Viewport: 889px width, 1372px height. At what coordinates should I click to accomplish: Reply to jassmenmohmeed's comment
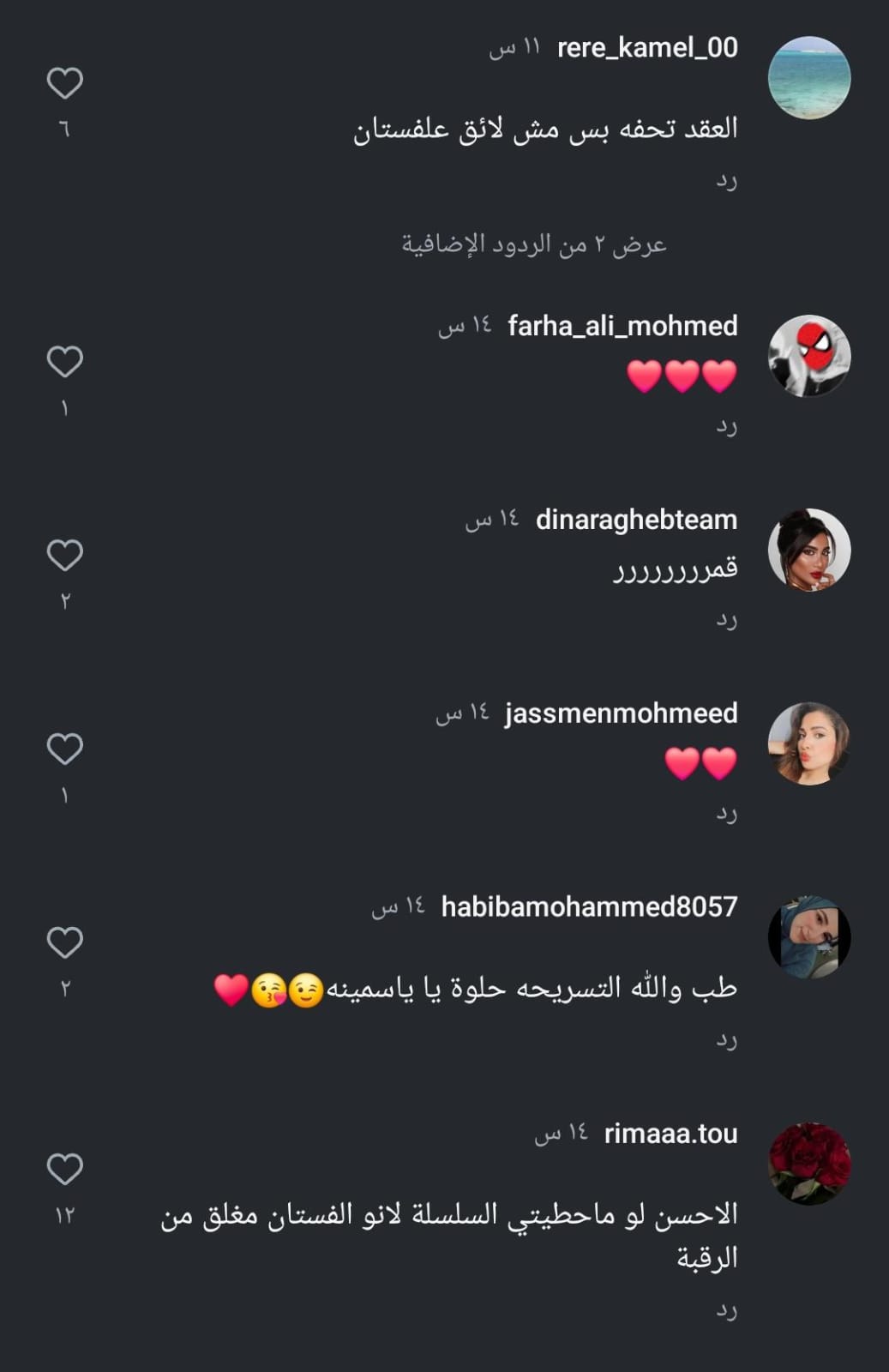726,814
